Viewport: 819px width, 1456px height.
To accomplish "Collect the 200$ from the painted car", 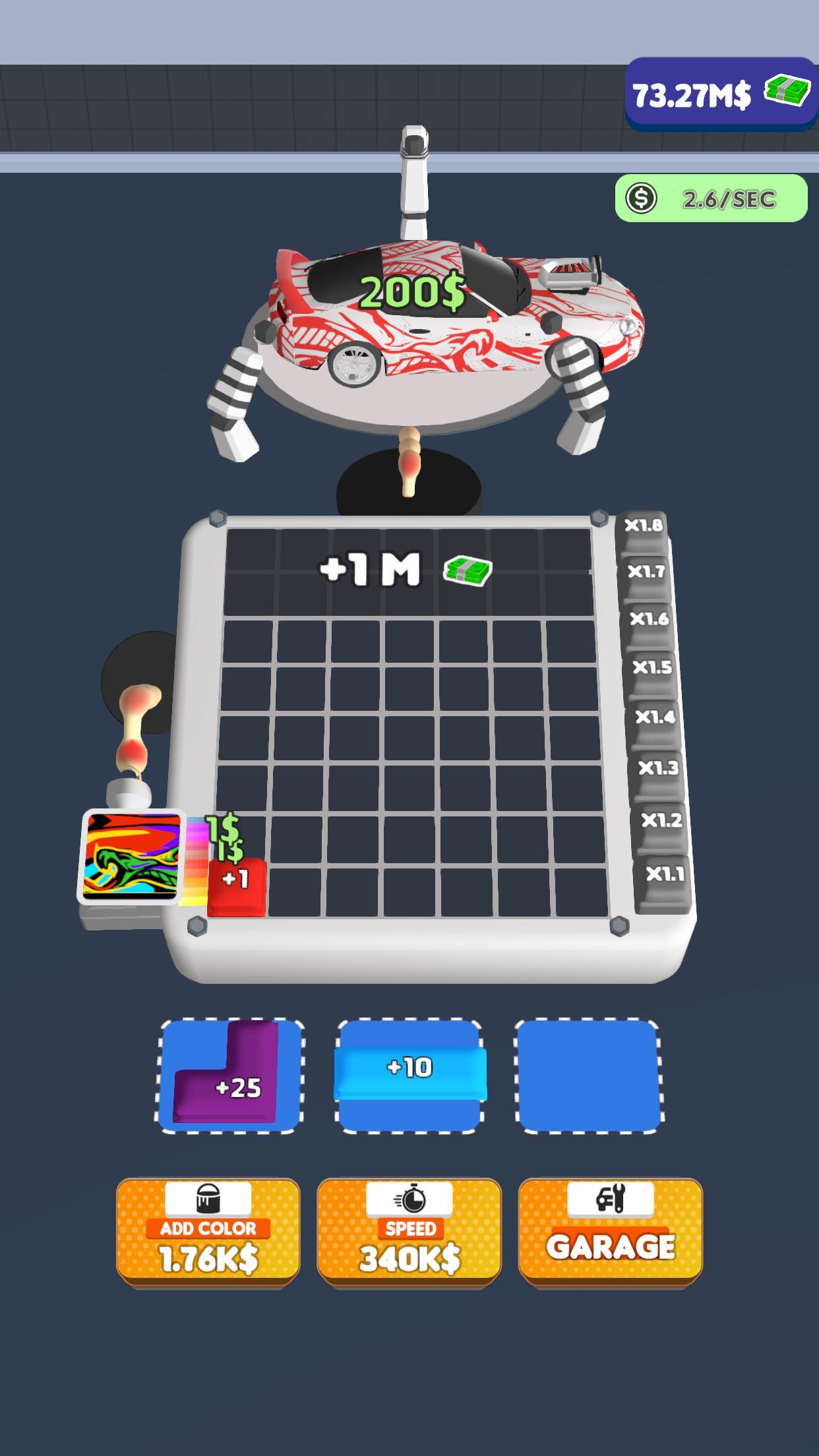I will point(412,290).
